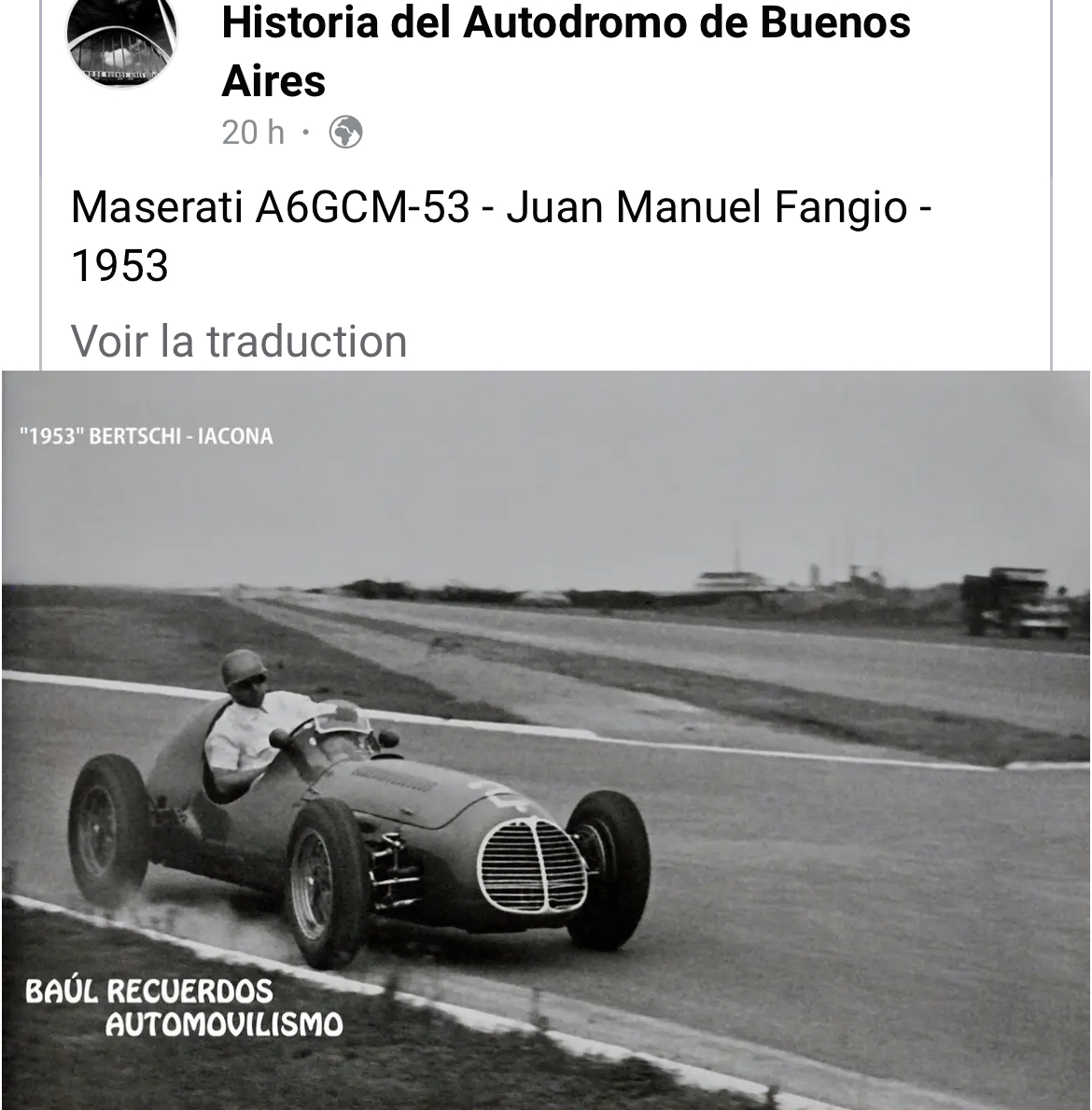Open the page's profile picture
This screenshot has width=1092, height=1110.
coord(121,42)
